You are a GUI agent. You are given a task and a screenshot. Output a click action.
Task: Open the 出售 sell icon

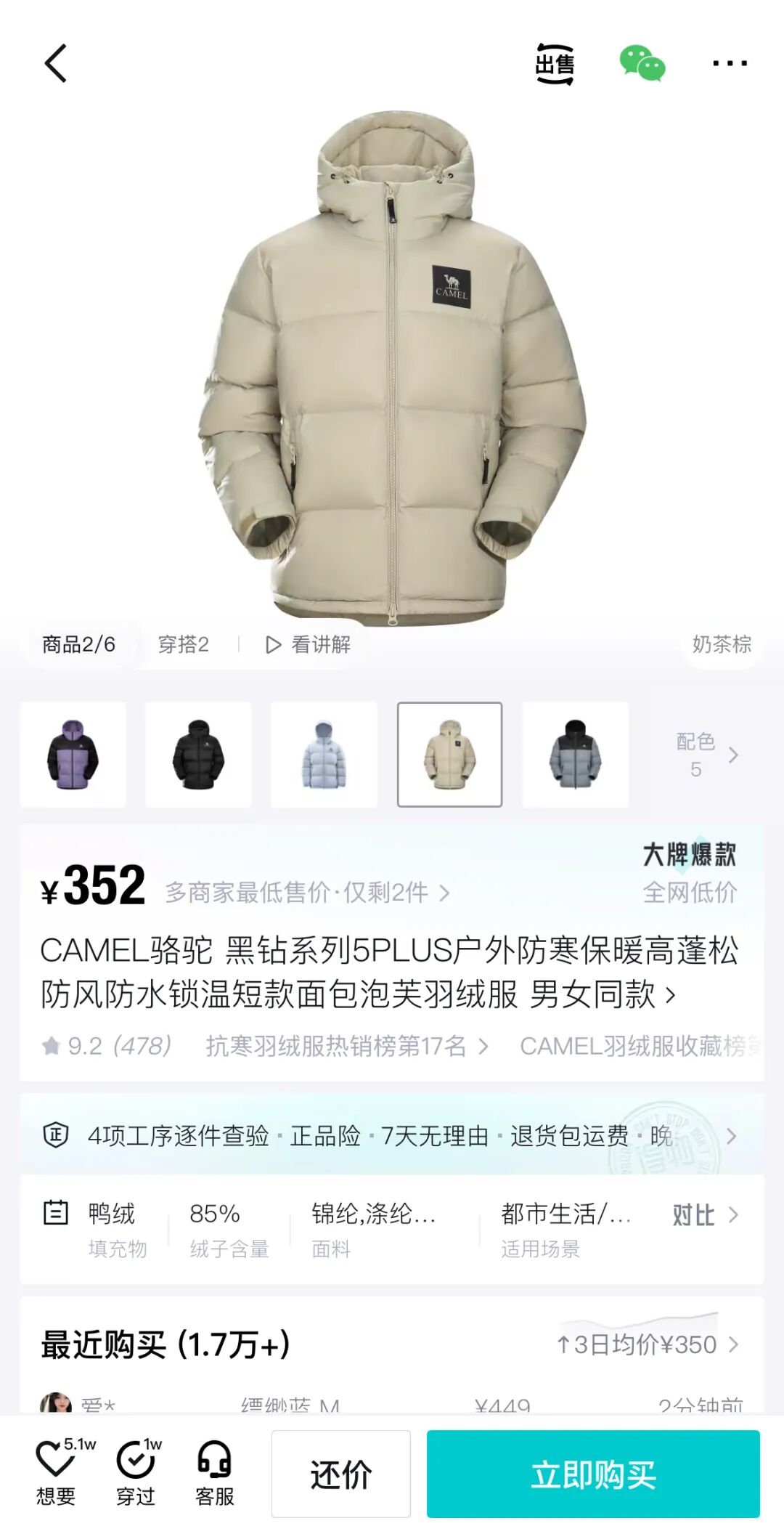[555, 64]
